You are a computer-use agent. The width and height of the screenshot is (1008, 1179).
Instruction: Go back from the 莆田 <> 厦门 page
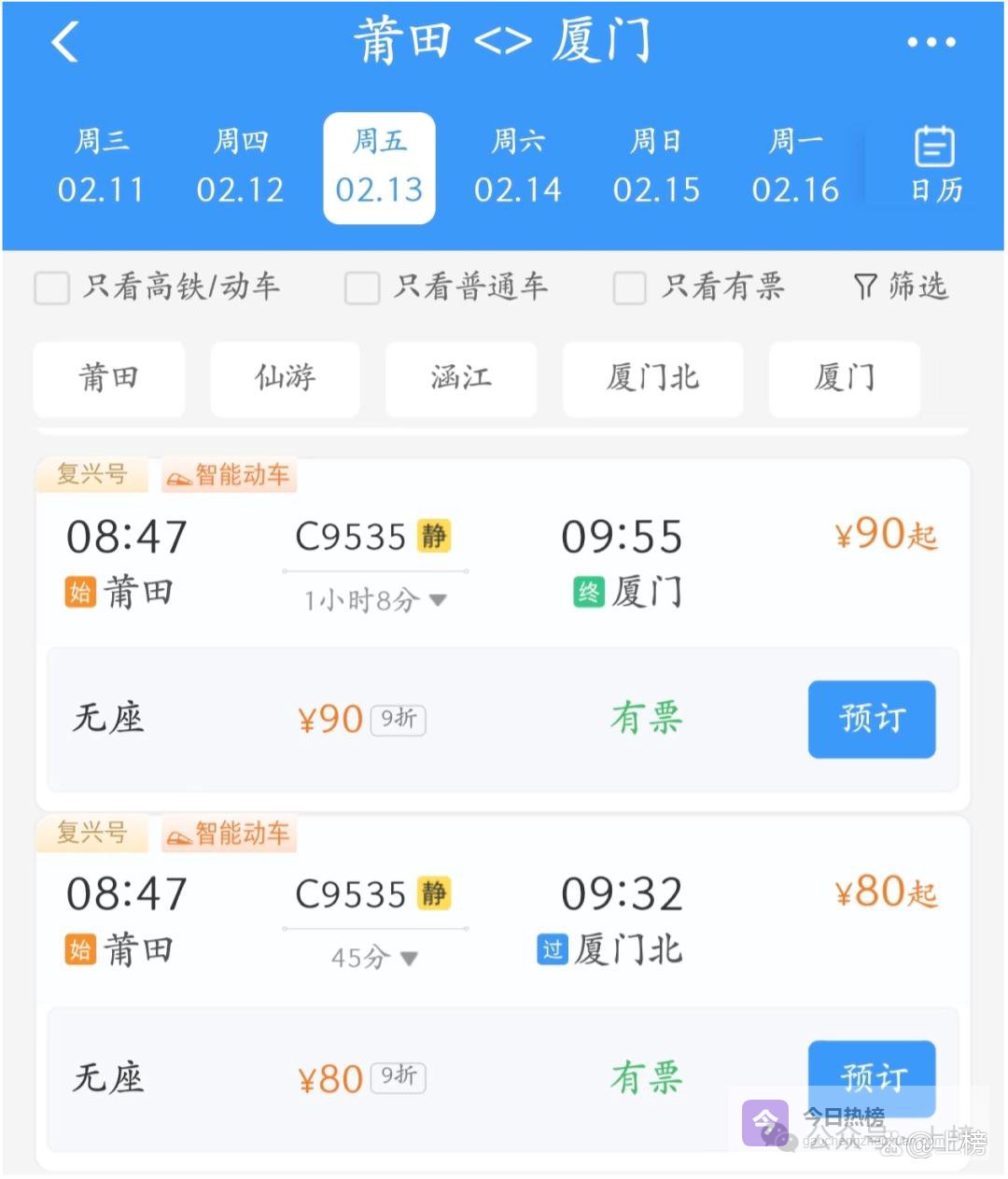pos(64,42)
